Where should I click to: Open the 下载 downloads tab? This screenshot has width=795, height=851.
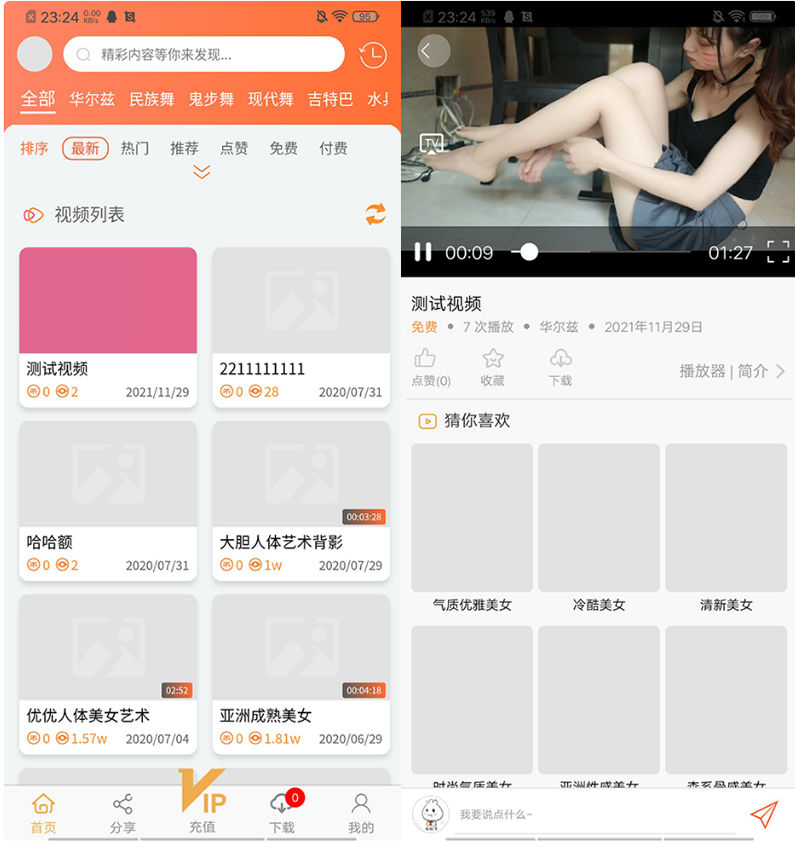pos(282,813)
